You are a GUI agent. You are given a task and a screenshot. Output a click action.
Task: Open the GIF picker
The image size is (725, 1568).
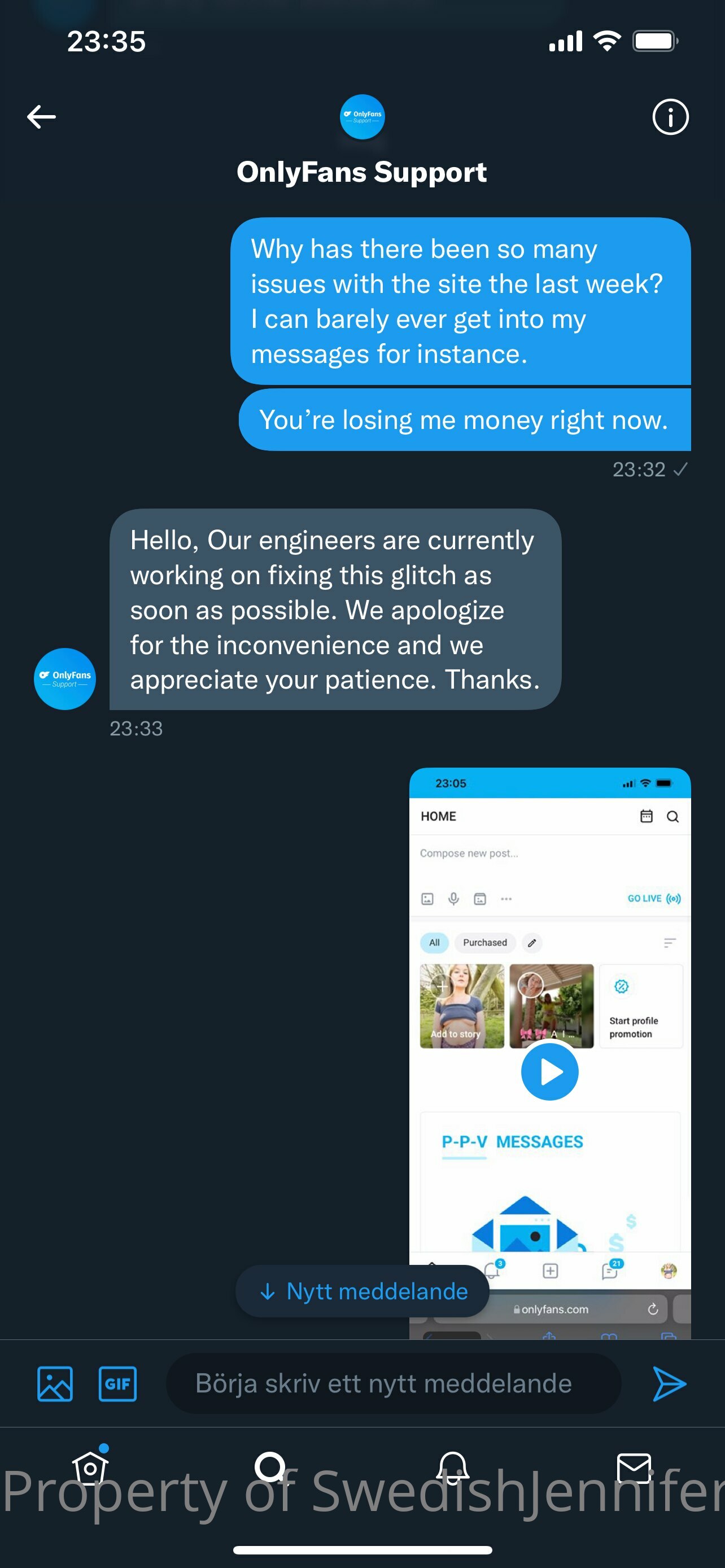tap(117, 1383)
